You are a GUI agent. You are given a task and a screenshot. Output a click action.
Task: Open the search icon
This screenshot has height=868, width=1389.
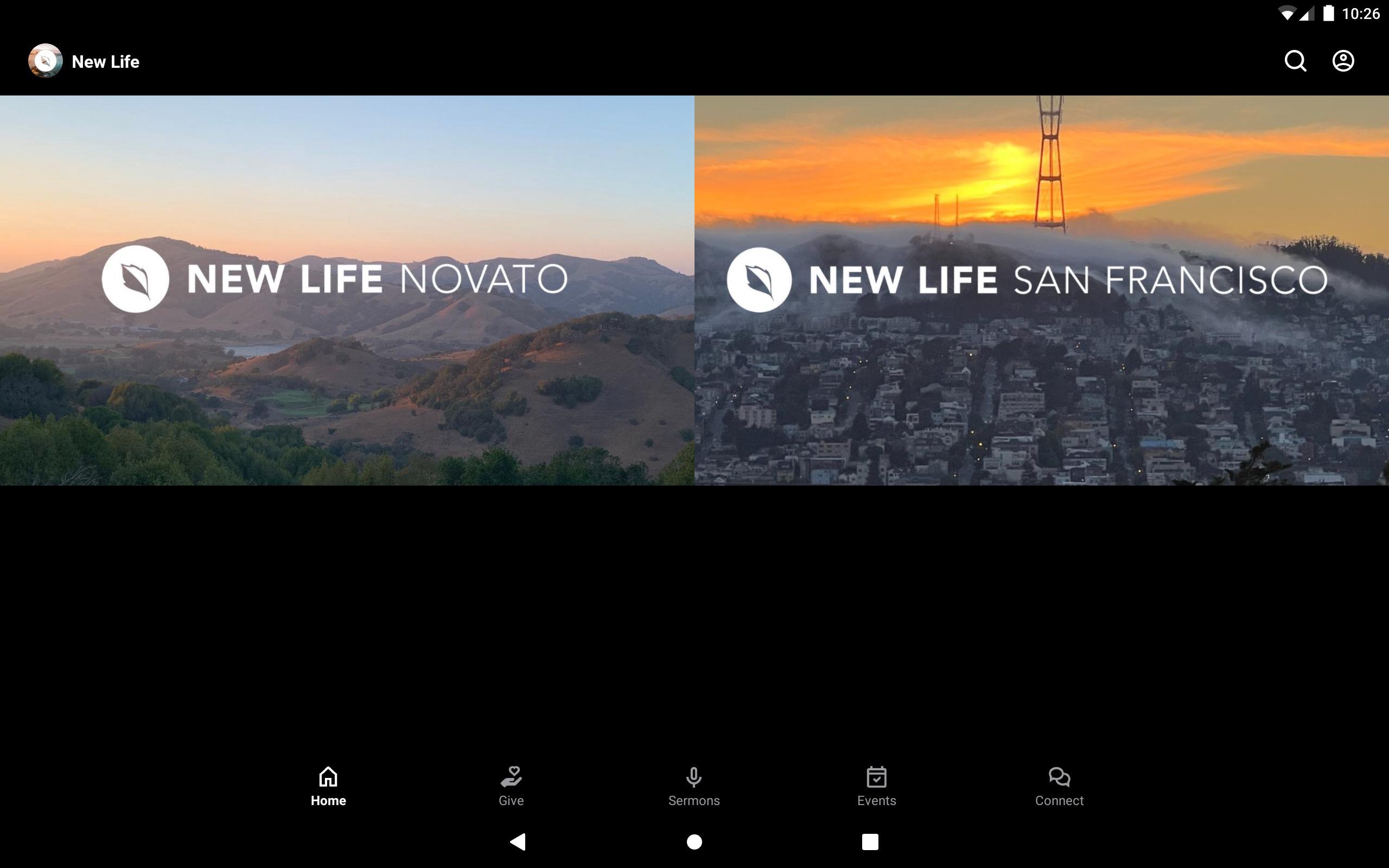(1295, 61)
